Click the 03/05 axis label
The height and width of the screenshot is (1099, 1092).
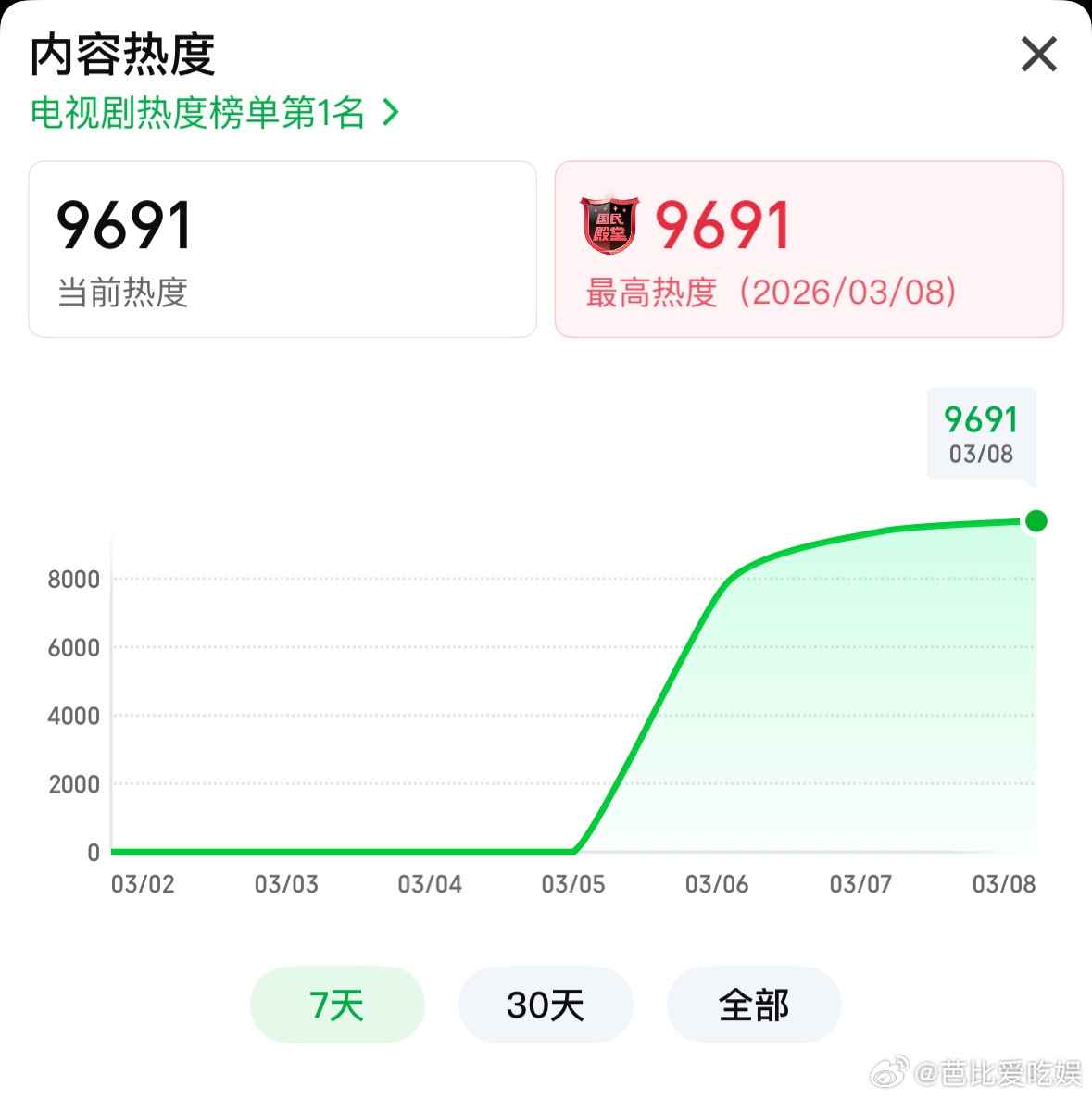click(575, 884)
